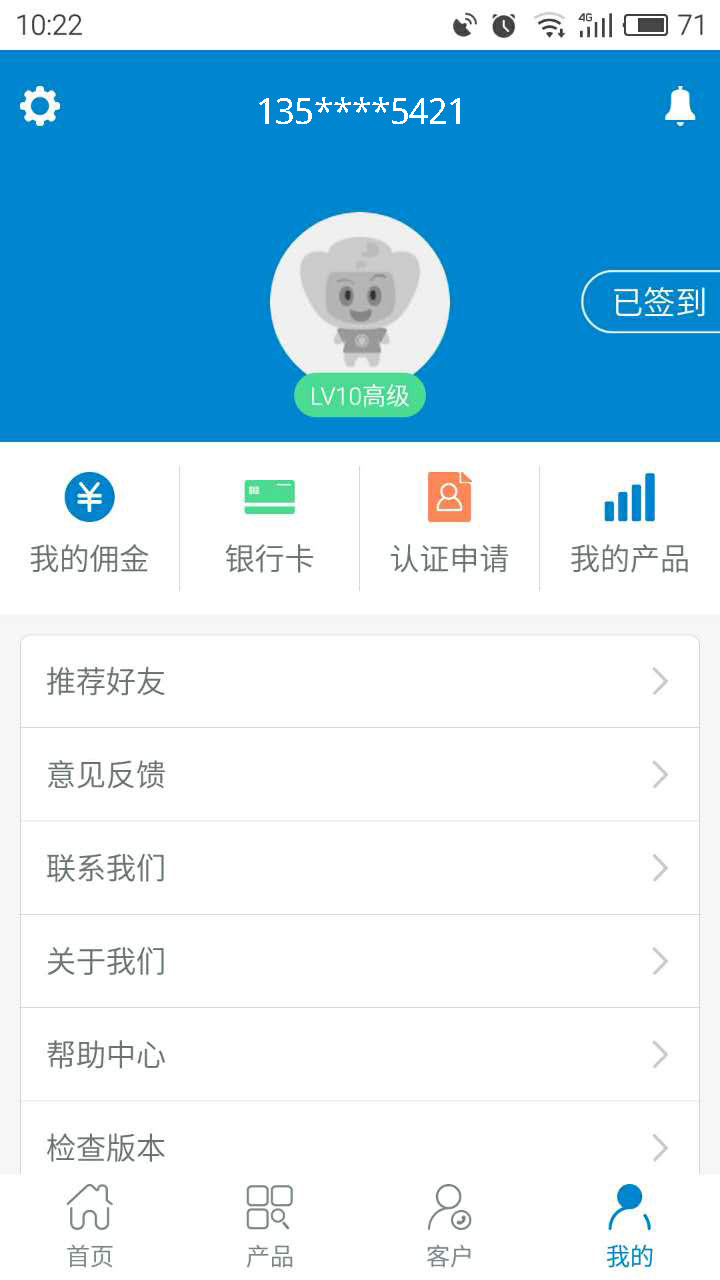
Task: Open 关于我们 about us
Action: point(360,961)
